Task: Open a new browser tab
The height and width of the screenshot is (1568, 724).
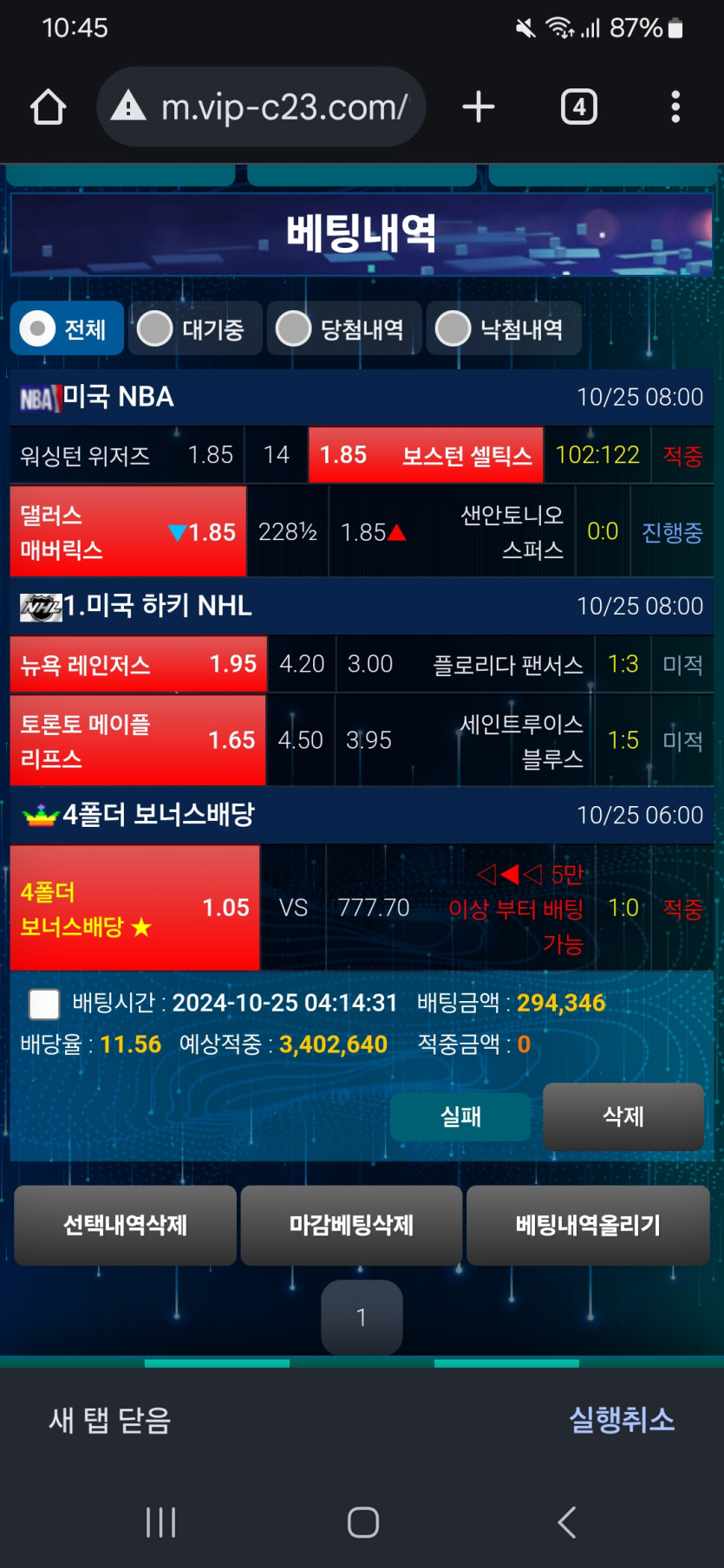Action: coord(478,107)
